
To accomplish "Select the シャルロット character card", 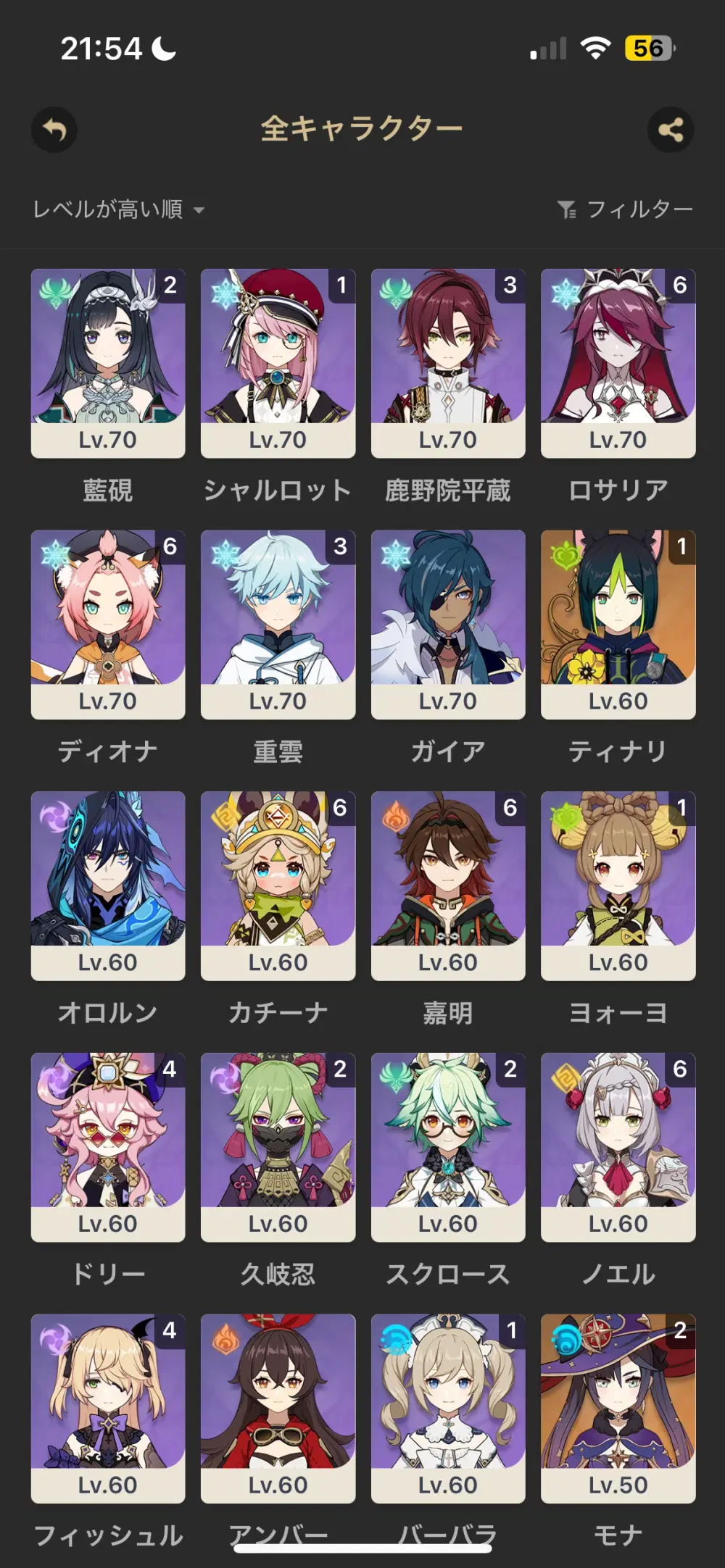I will coord(278,362).
